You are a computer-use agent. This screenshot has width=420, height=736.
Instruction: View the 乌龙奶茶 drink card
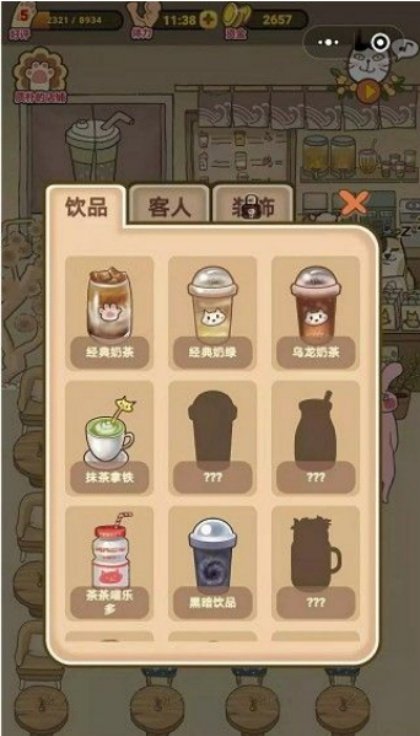(x=316, y=313)
